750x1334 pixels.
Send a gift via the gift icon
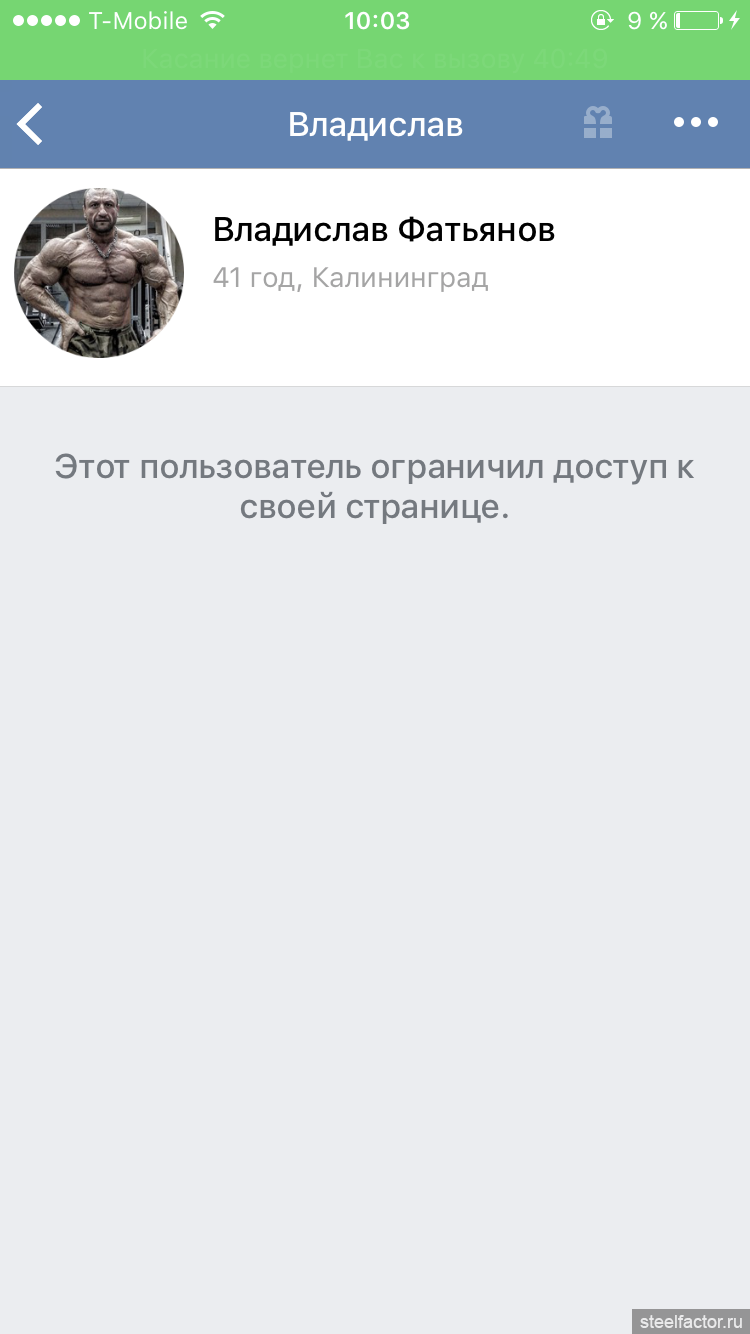(x=598, y=123)
